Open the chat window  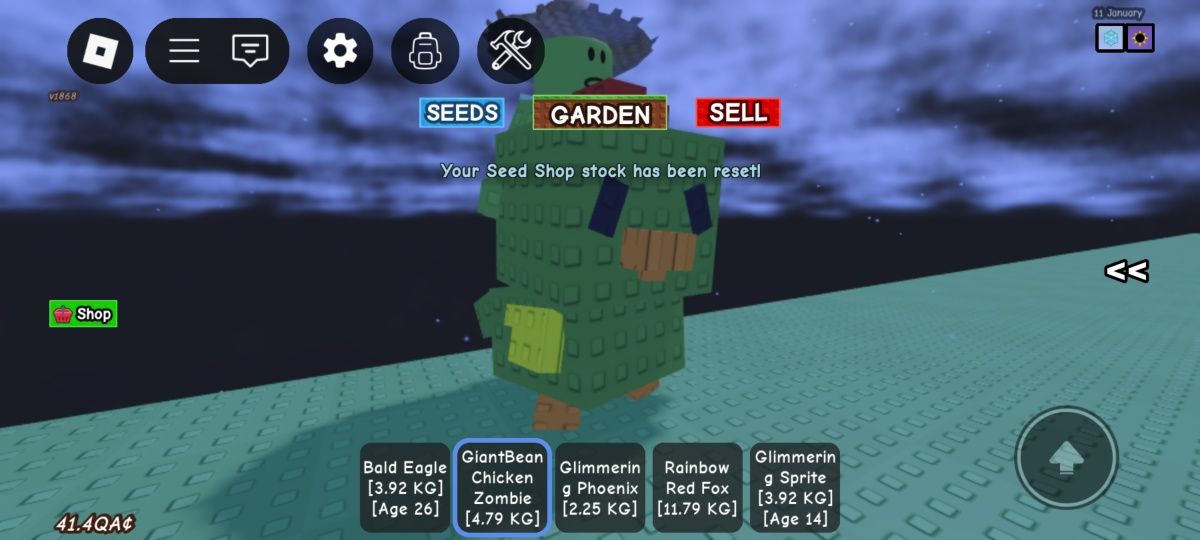tap(250, 51)
